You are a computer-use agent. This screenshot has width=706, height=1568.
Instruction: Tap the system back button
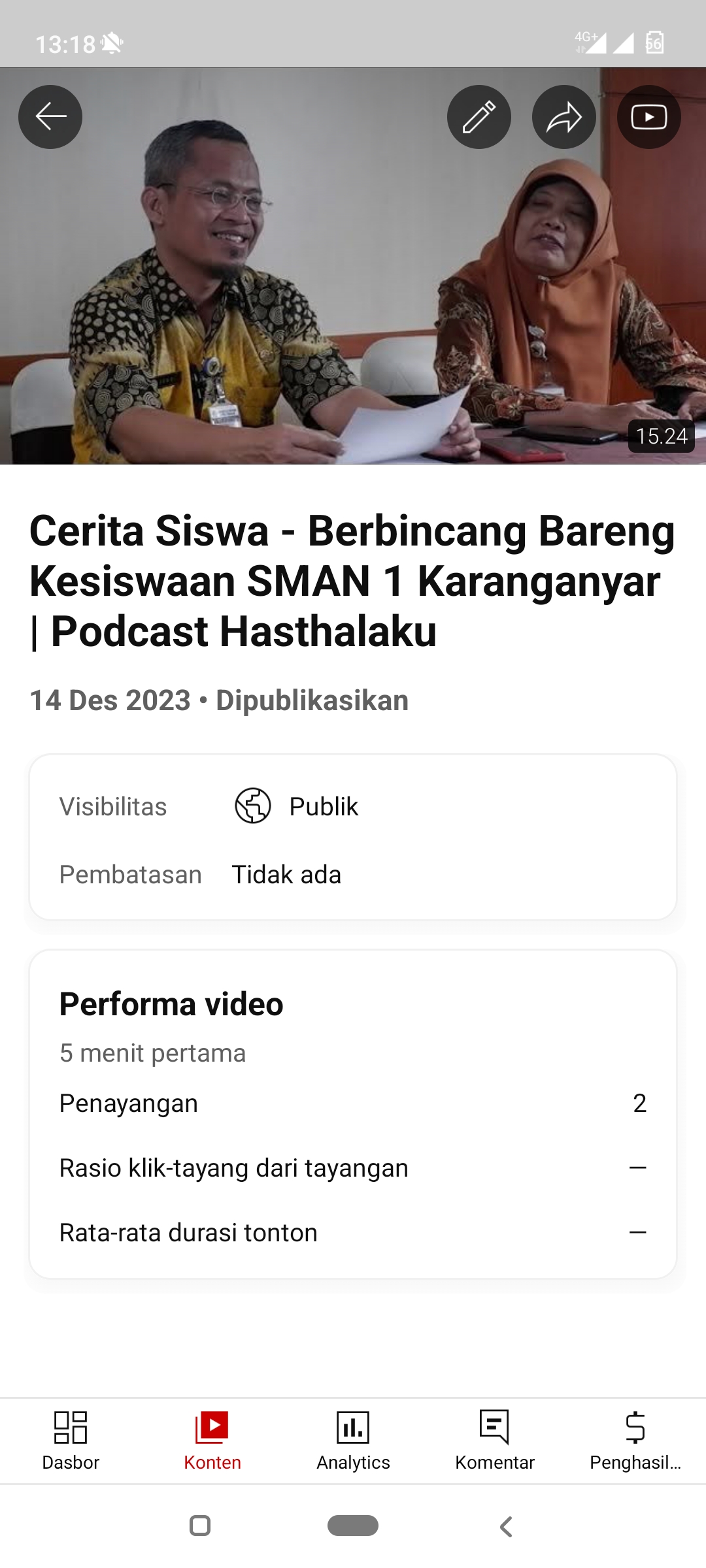[x=505, y=1526]
